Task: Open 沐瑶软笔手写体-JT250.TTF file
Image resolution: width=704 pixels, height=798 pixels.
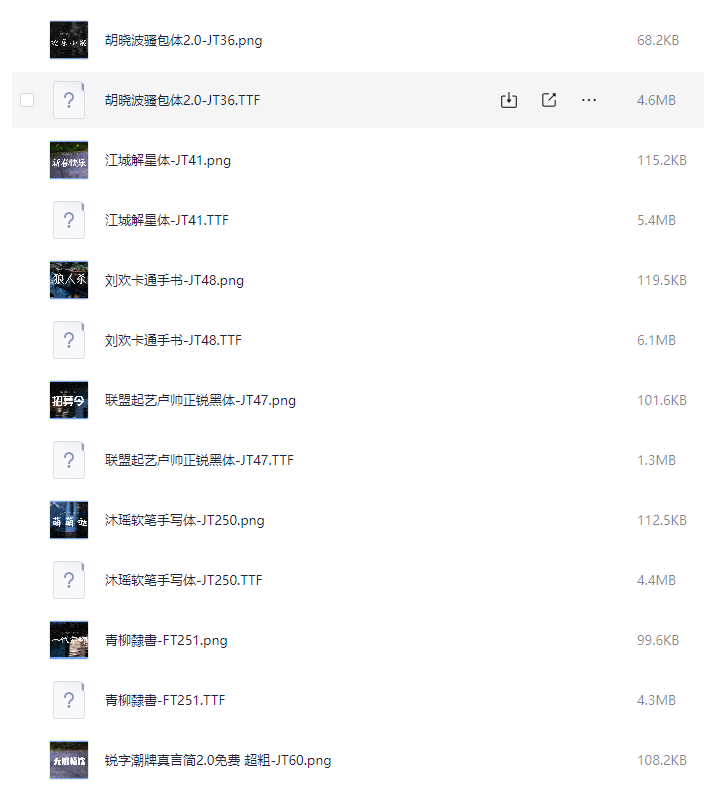Action: point(184,580)
